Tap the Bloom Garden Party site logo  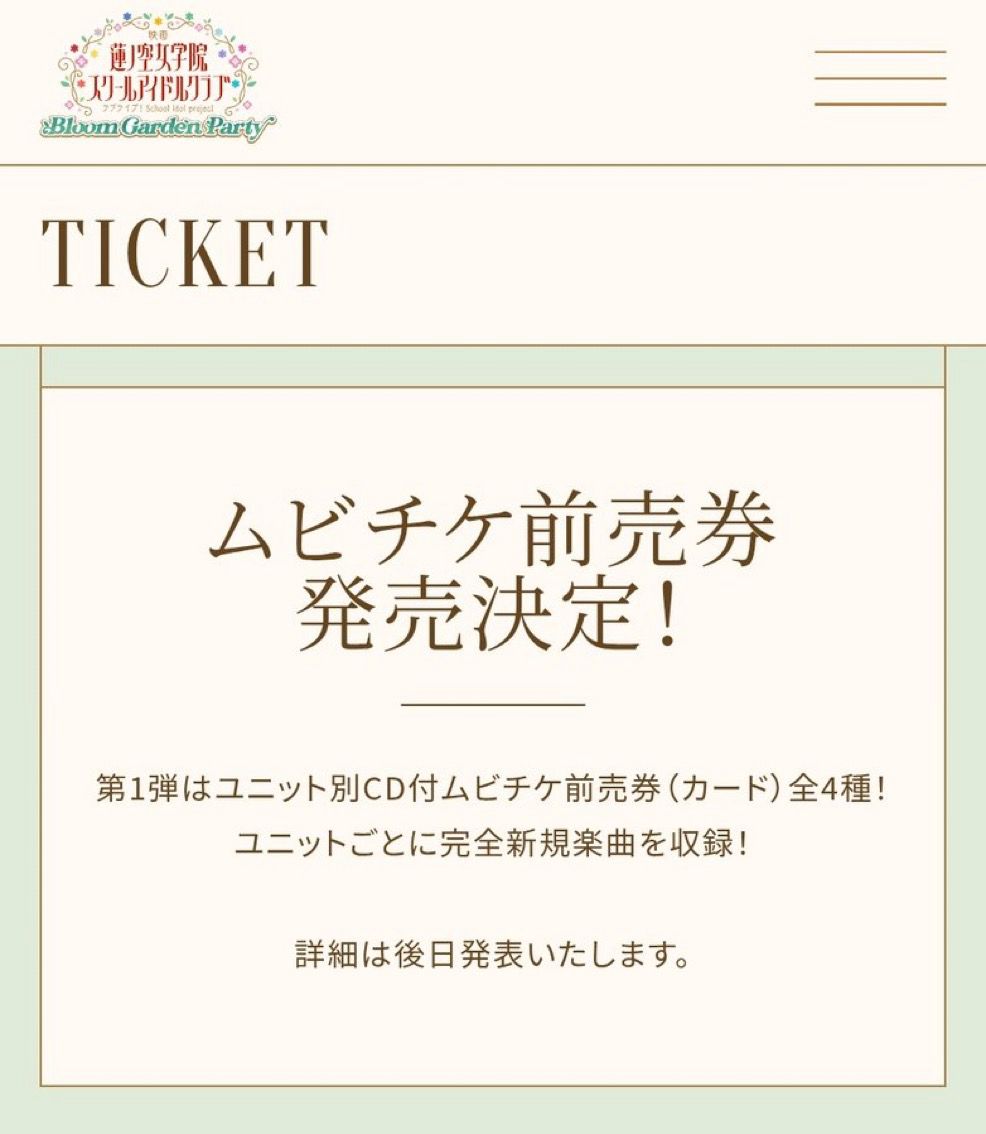[x=159, y=78]
